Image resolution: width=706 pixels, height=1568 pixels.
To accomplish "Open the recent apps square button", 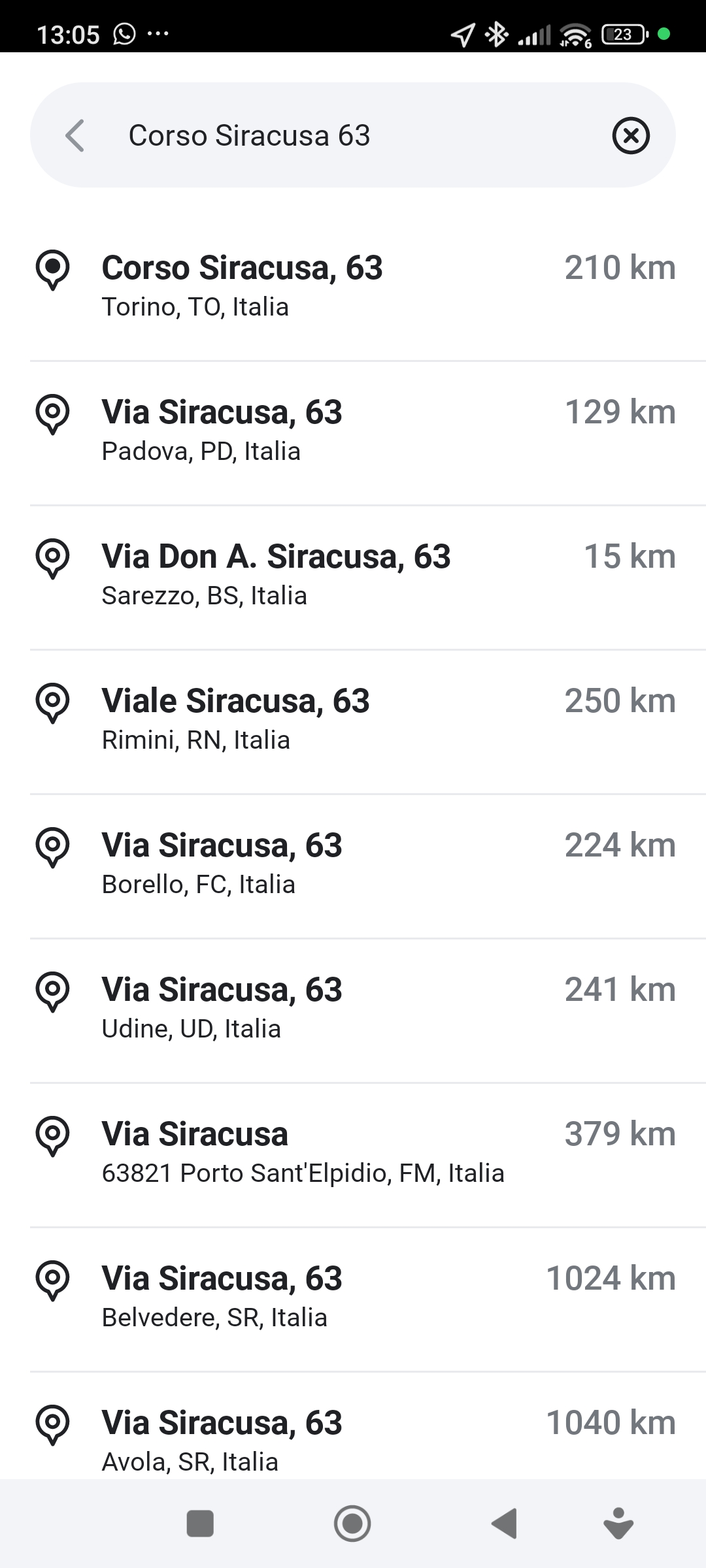I will pos(200,1524).
